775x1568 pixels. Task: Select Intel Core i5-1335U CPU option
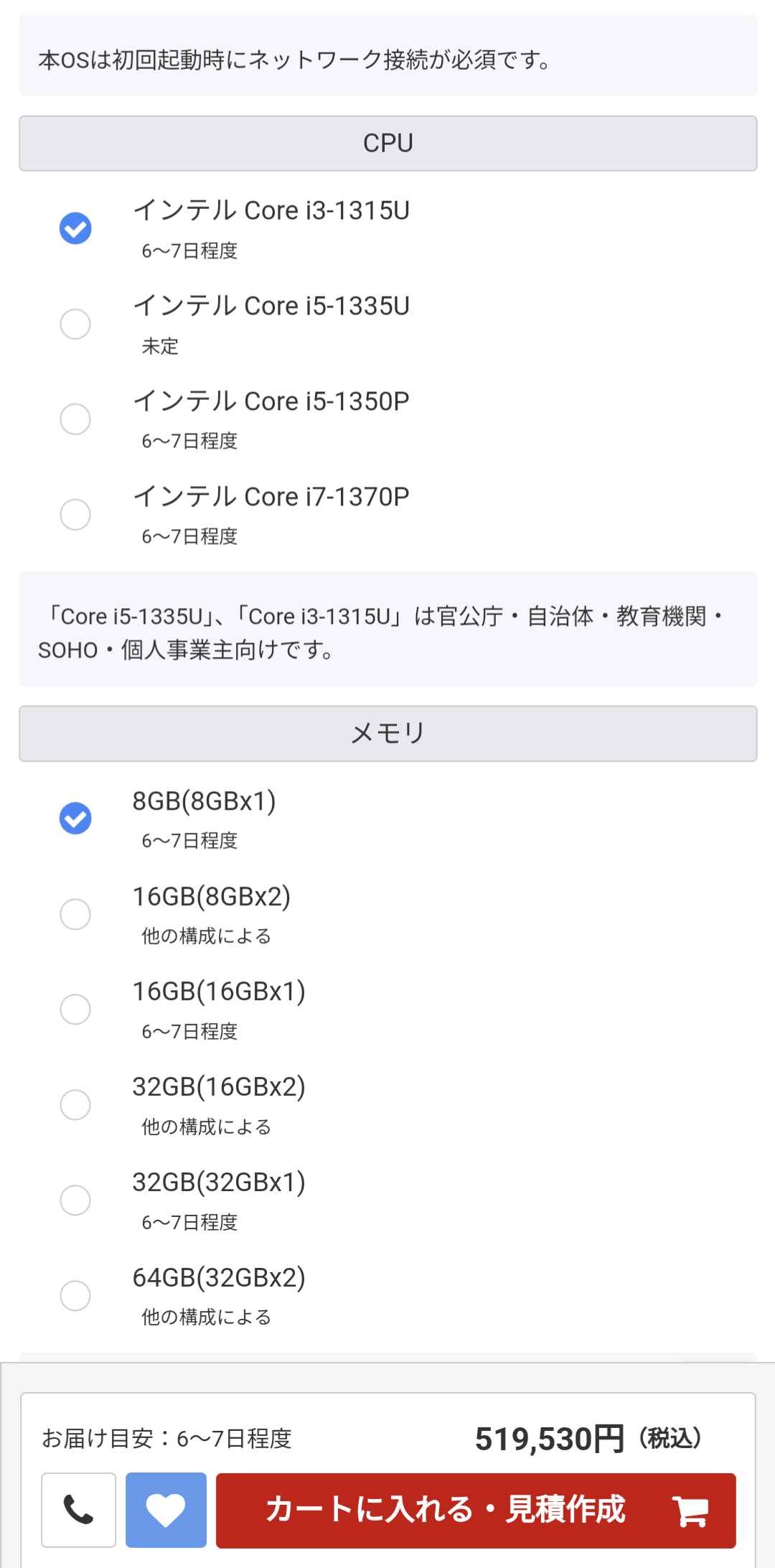(x=75, y=324)
